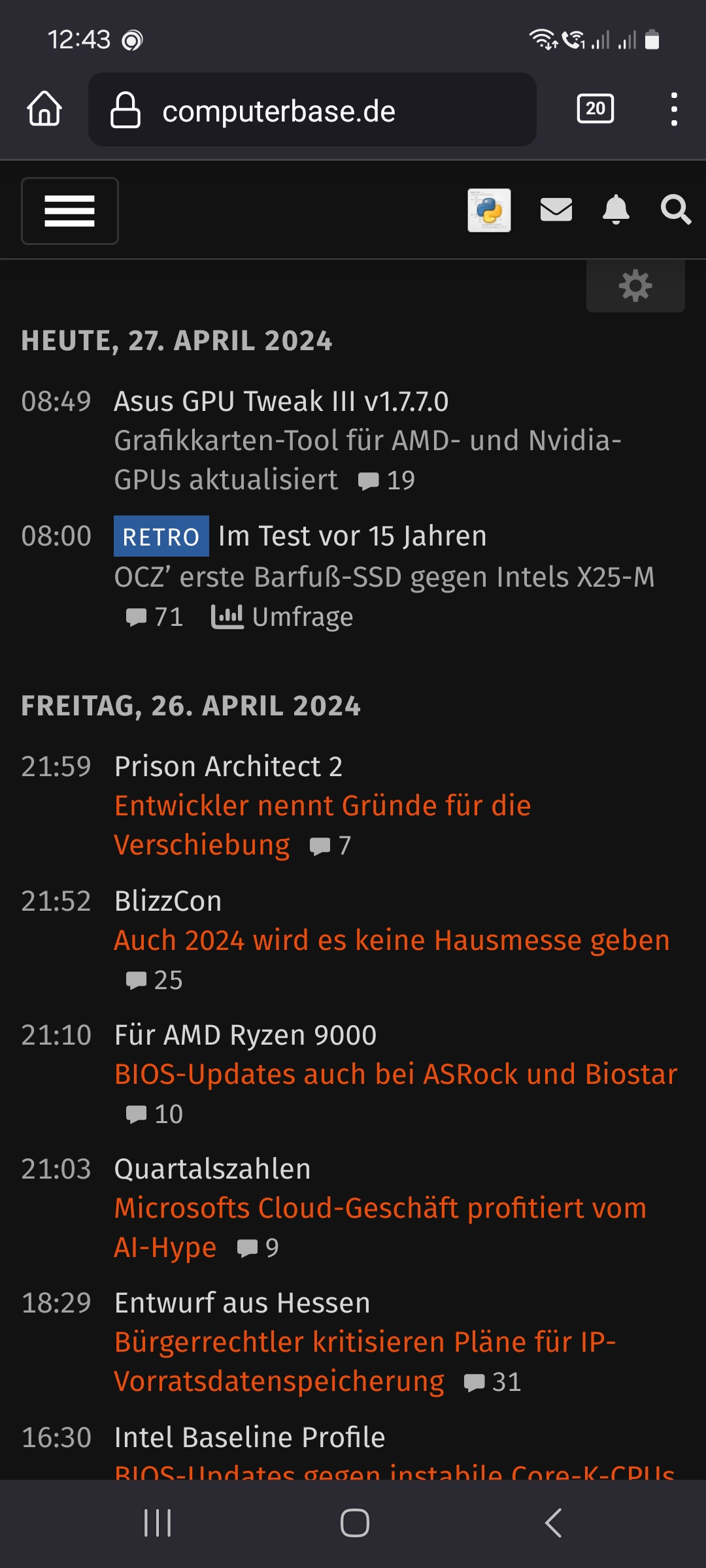View the Umfrage poll of the Retro article
Image resolution: width=706 pixels, height=1568 pixels.
tap(282, 617)
